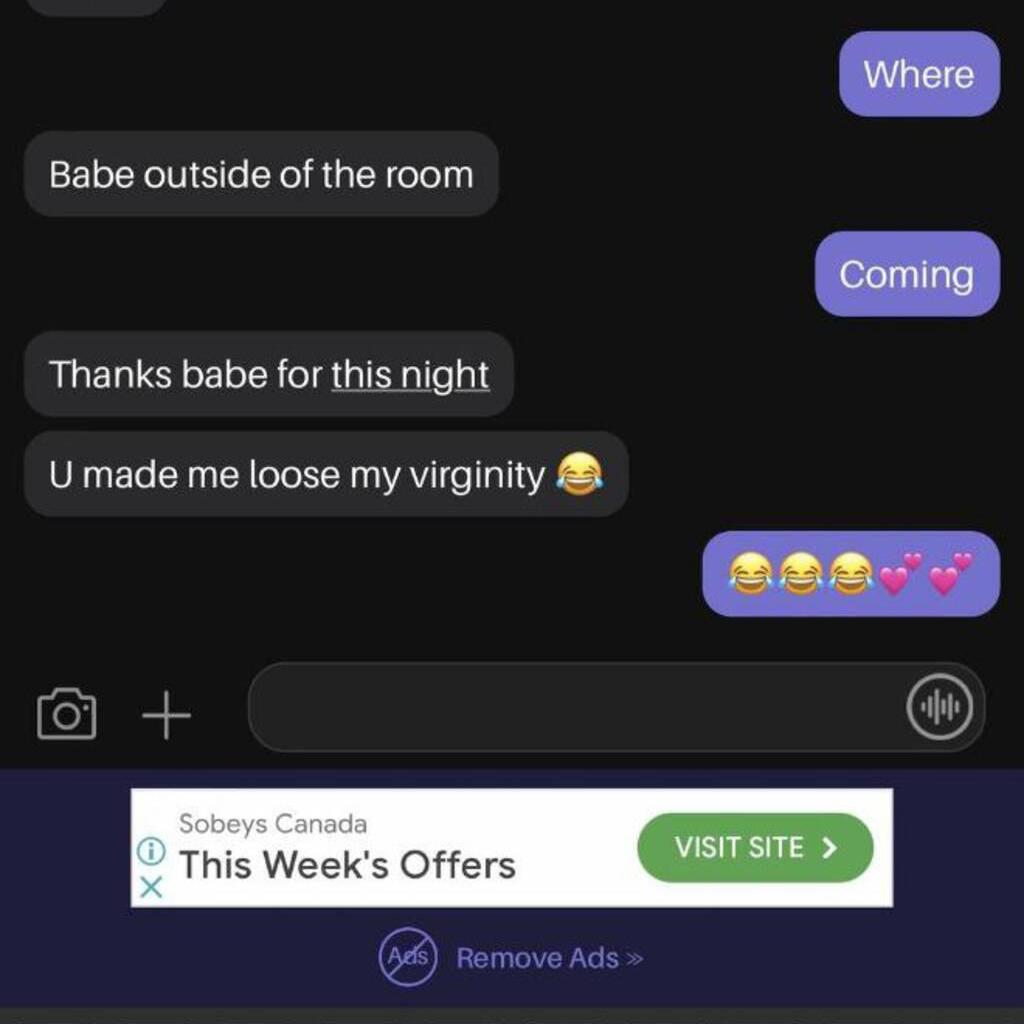1024x1024 pixels.
Task: Open the ad info icon
Action: coord(150,852)
